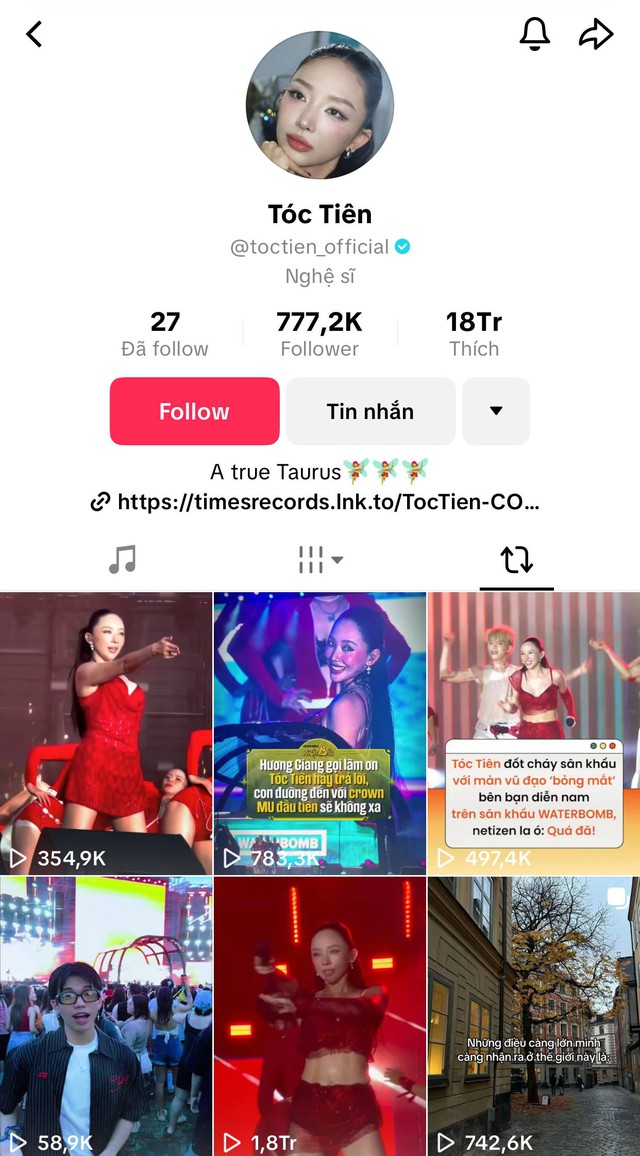Select the reposts tab

point(516,560)
